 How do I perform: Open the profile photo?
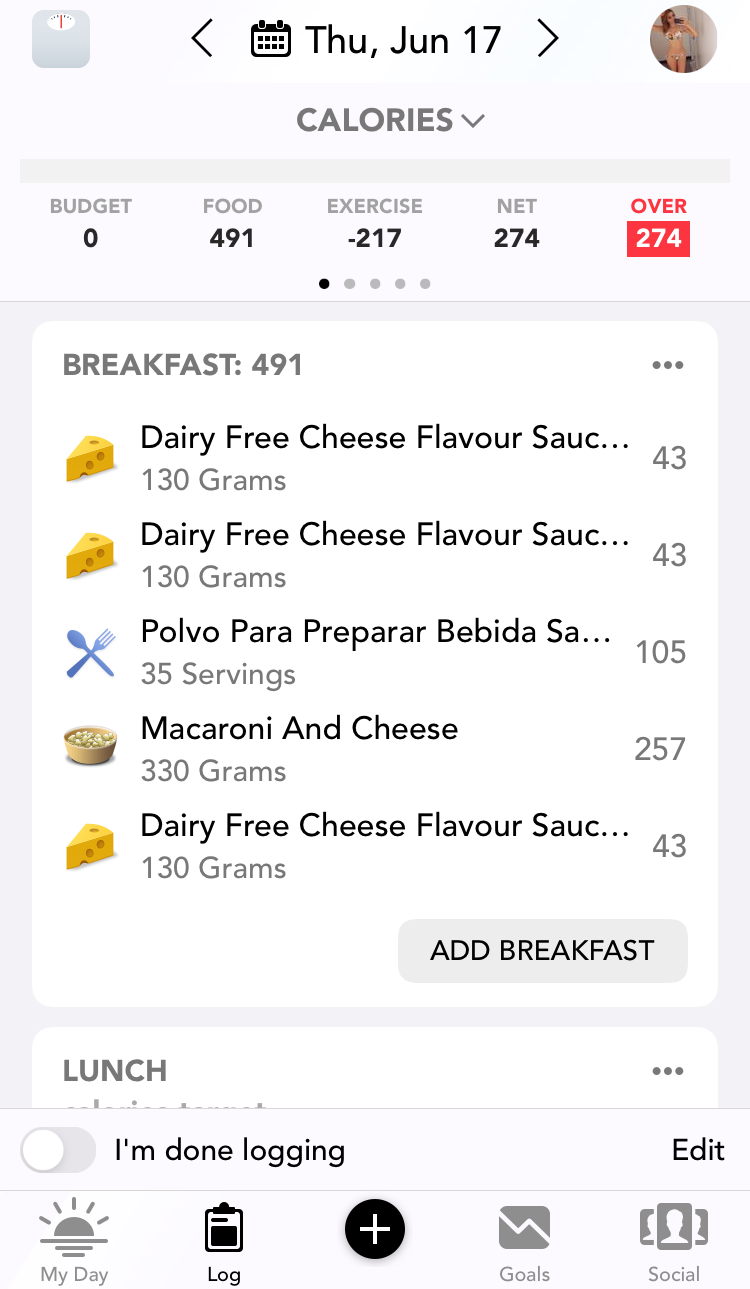click(x=683, y=40)
